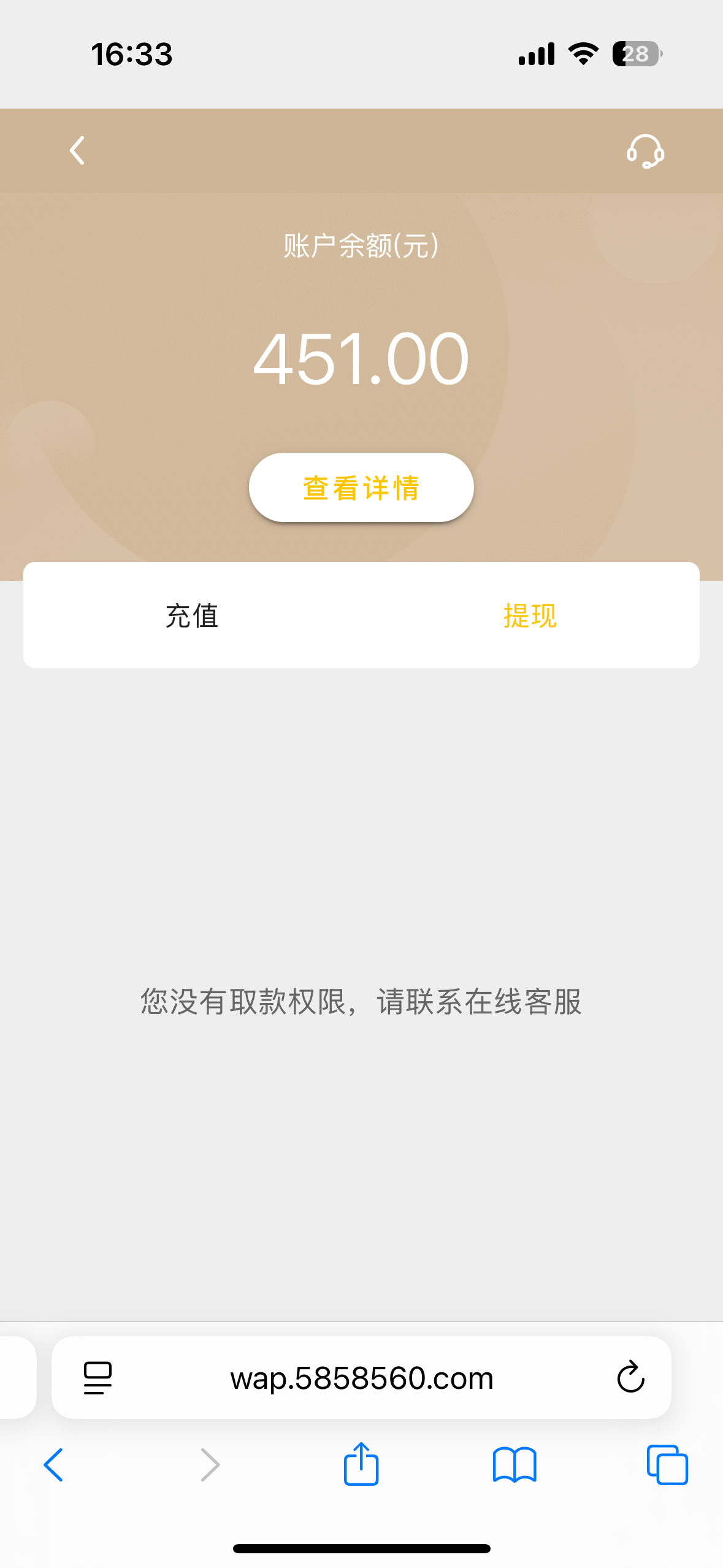Tap the Safari share icon
Screen dimensions: 723x1568
coord(361,1465)
